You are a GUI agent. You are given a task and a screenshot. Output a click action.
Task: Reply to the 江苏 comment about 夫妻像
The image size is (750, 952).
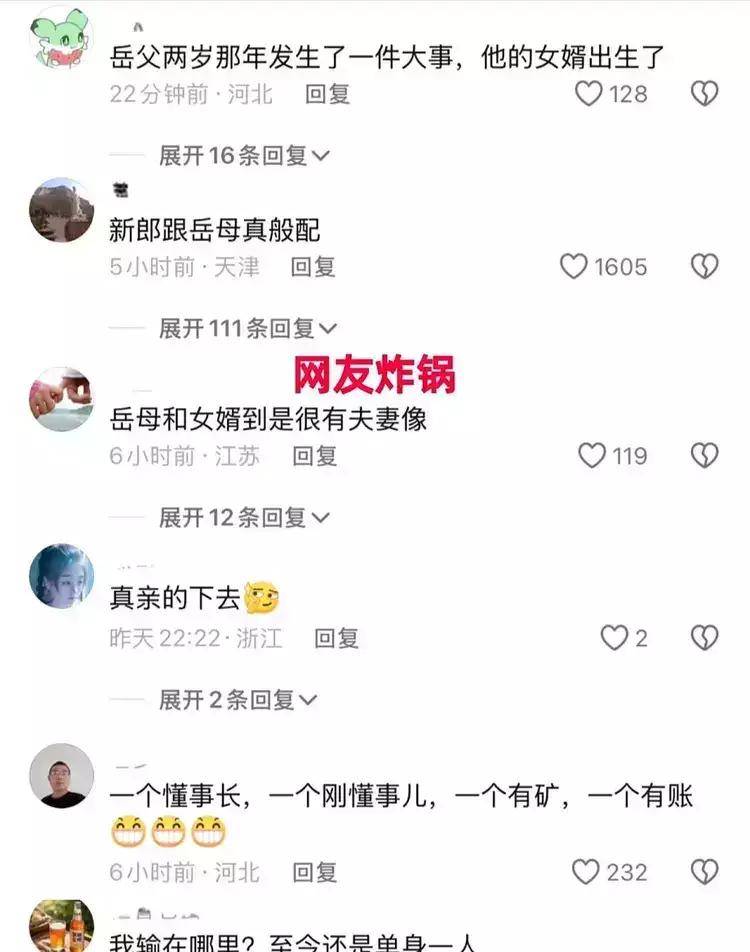313,456
